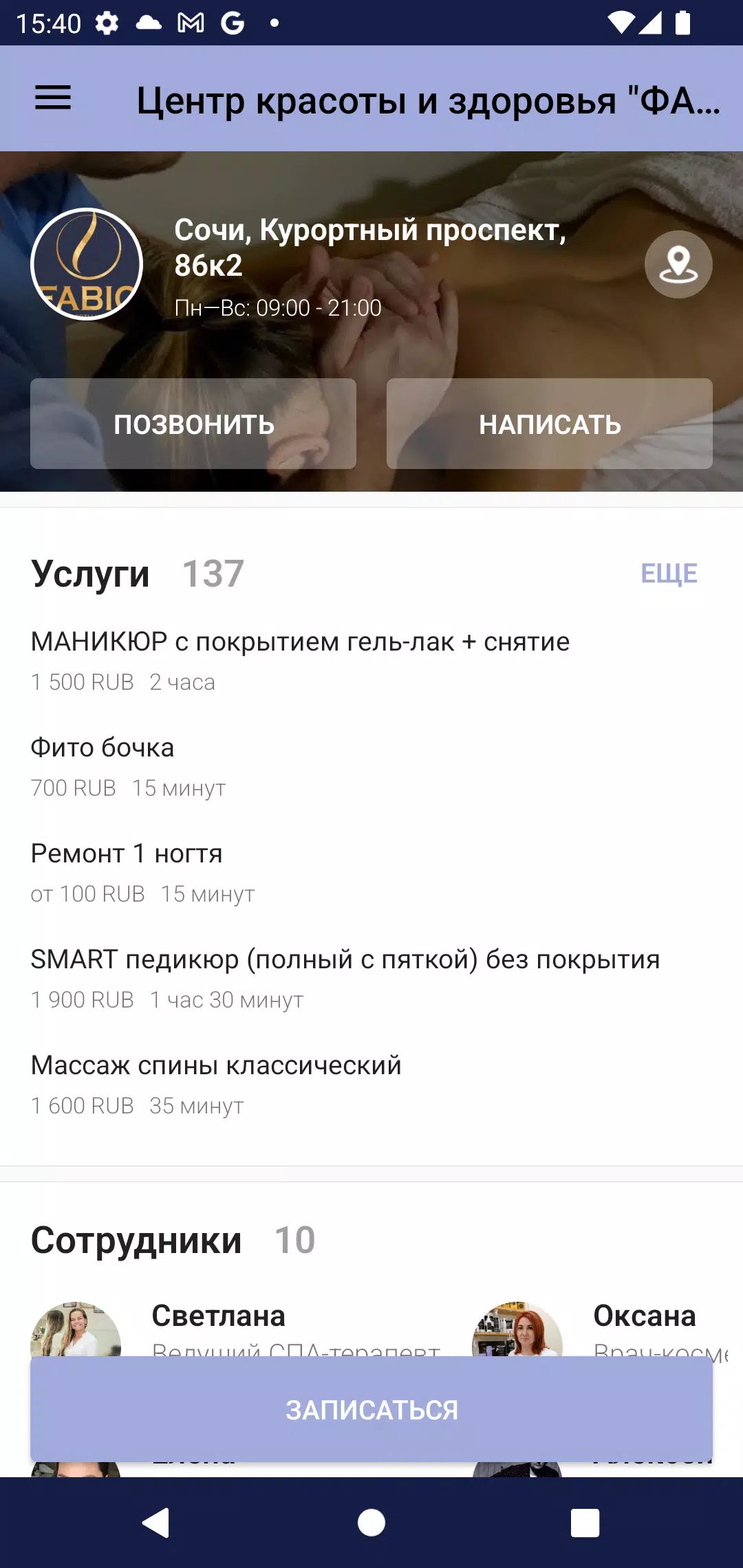Viewport: 743px width, 1568px height.
Task: Expand employee Светлана's profile
Action: [219, 1316]
